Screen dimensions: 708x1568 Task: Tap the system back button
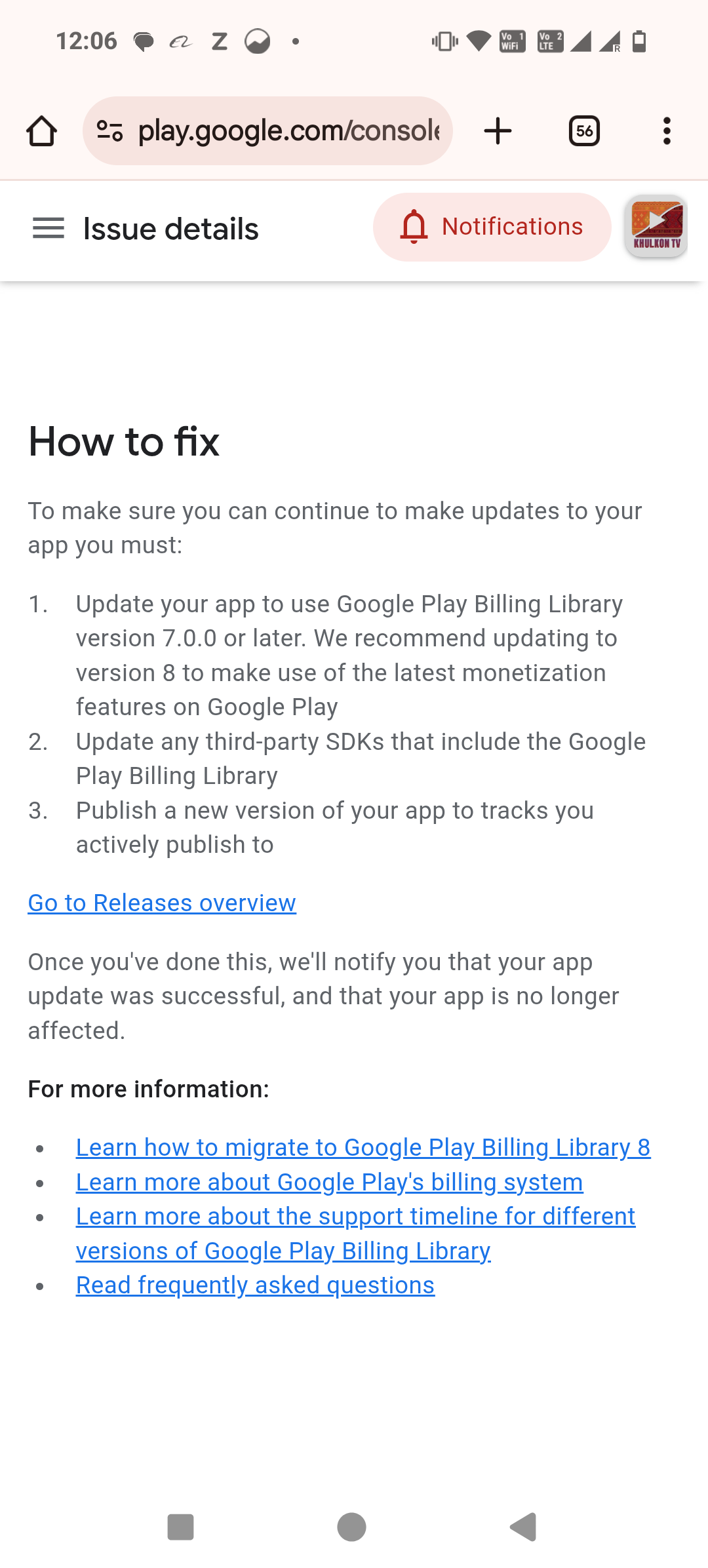point(524,1527)
